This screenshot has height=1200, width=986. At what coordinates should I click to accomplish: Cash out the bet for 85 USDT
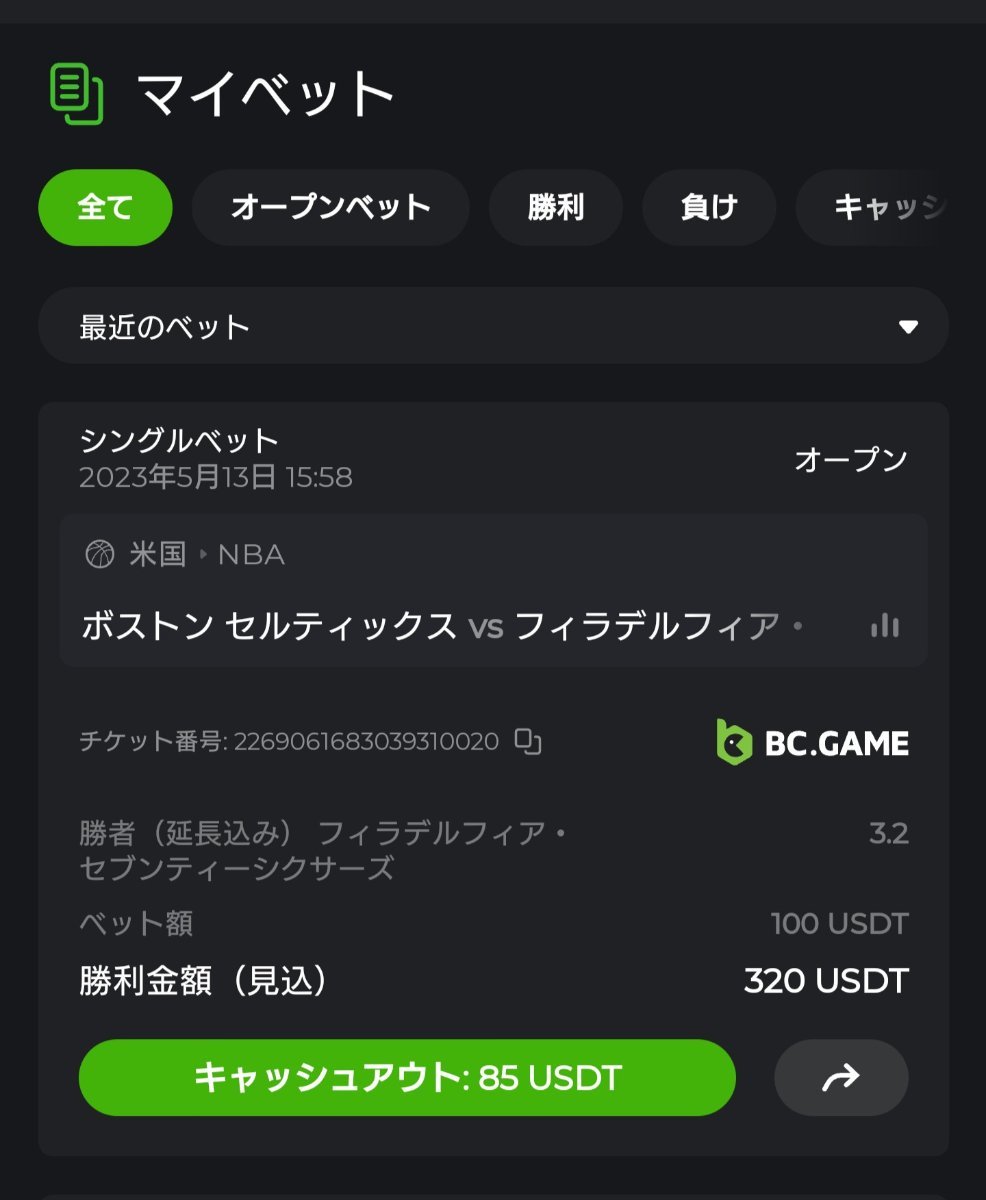(x=407, y=1078)
